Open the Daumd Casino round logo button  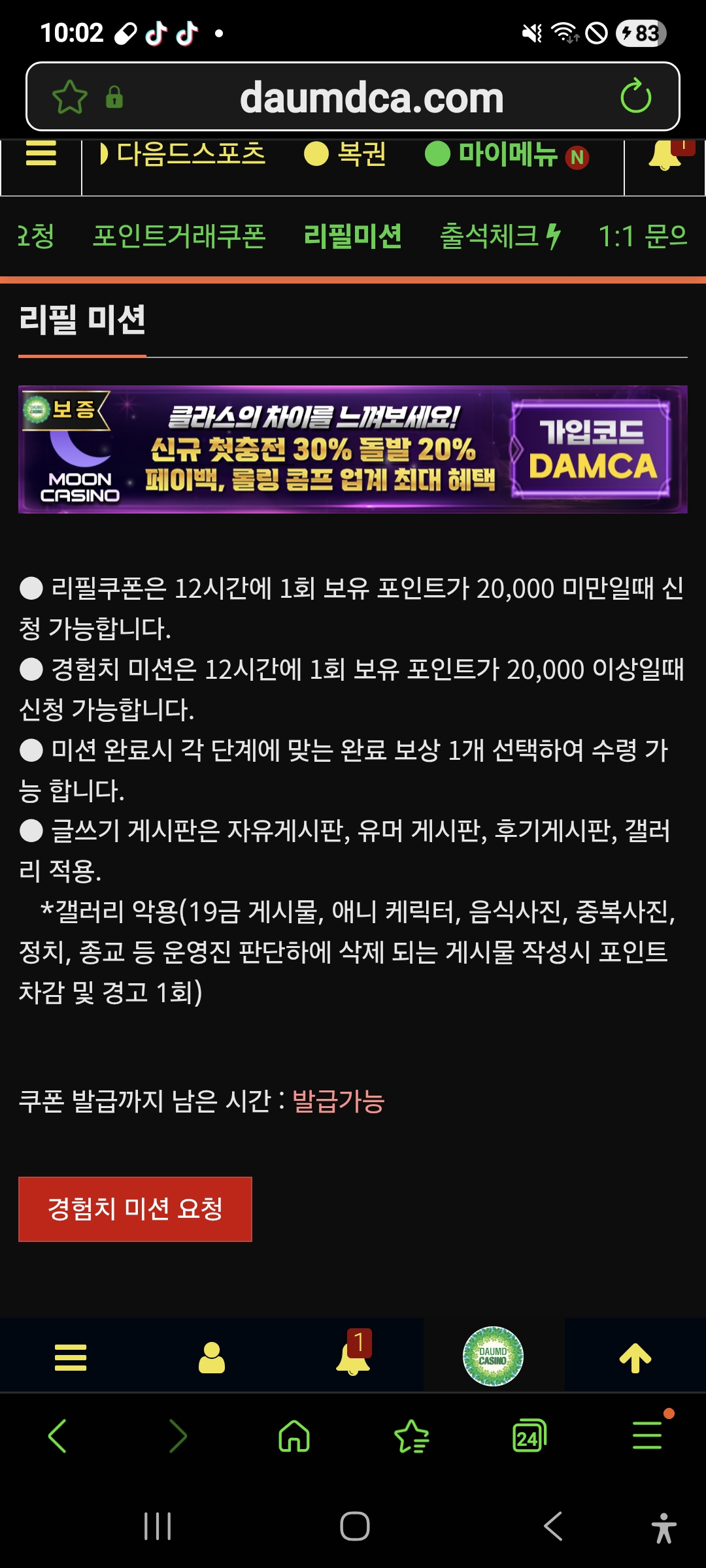pos(493,1356)
